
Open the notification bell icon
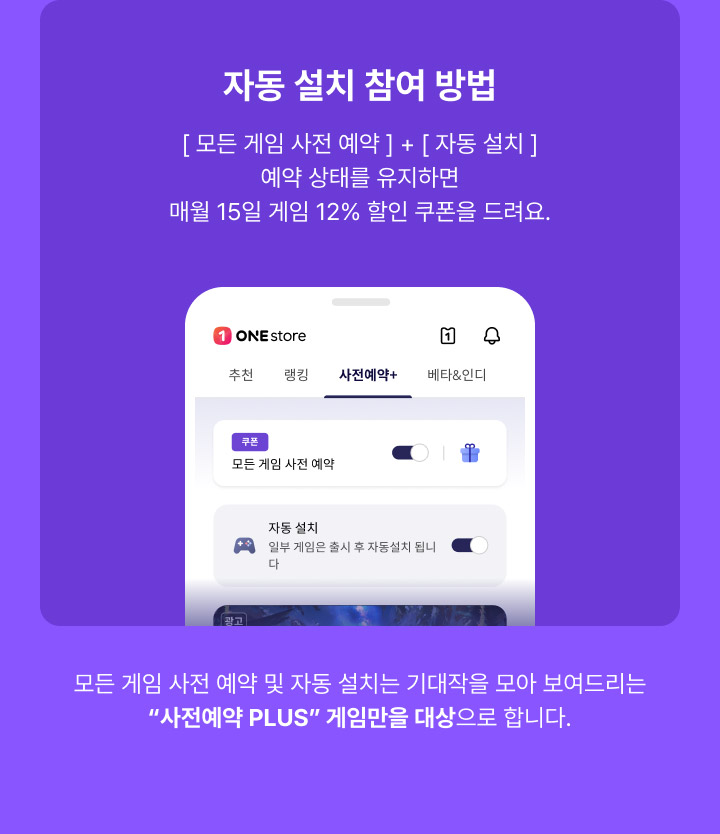point(491,336)
